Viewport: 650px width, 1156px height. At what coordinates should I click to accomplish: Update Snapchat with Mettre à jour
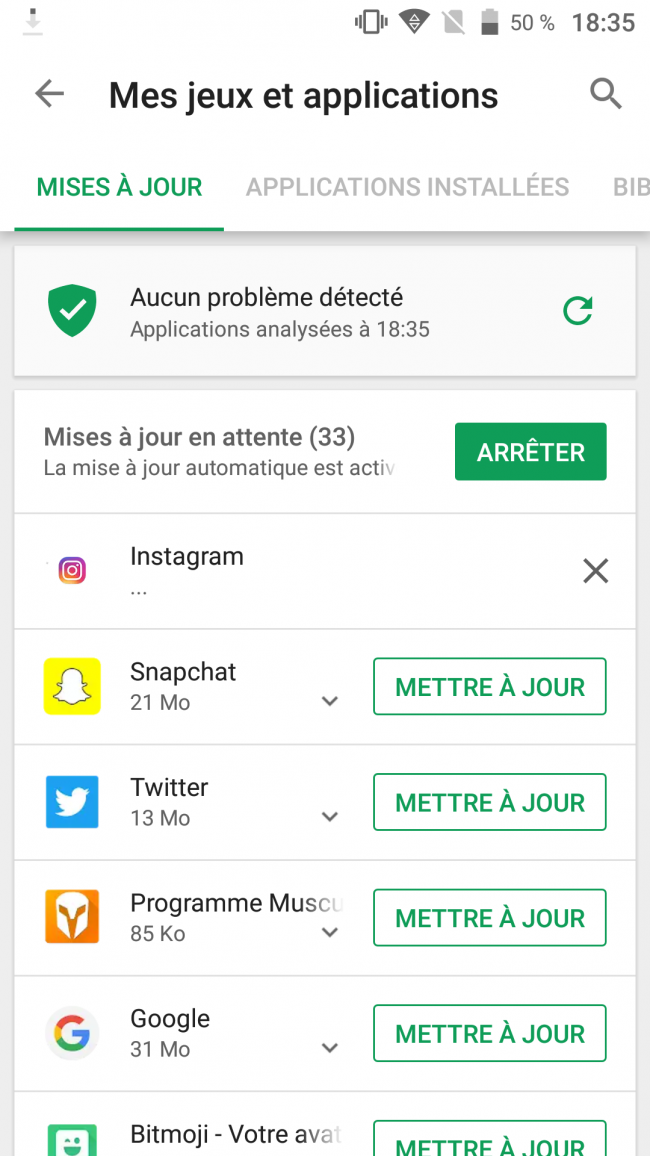click(489, 687)
